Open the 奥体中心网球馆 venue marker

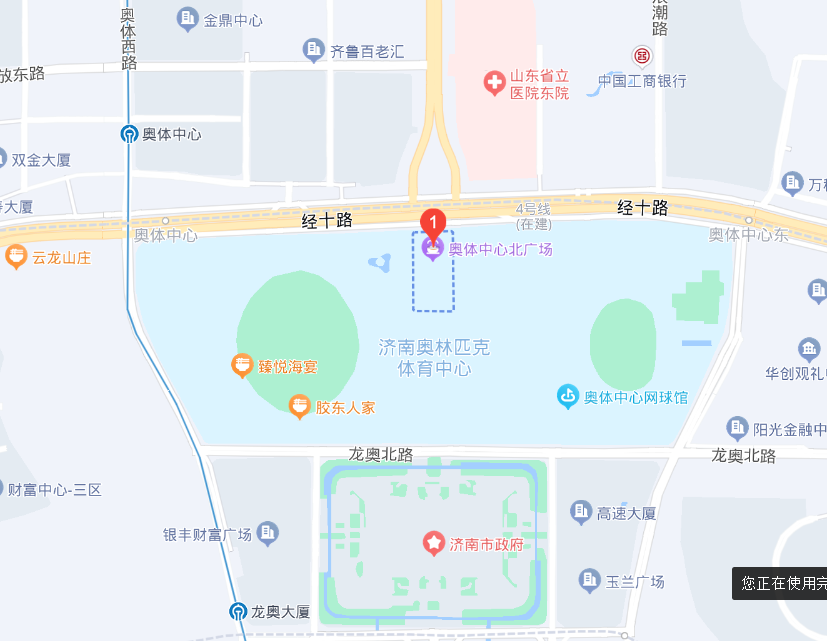click(x=568, y=397)
